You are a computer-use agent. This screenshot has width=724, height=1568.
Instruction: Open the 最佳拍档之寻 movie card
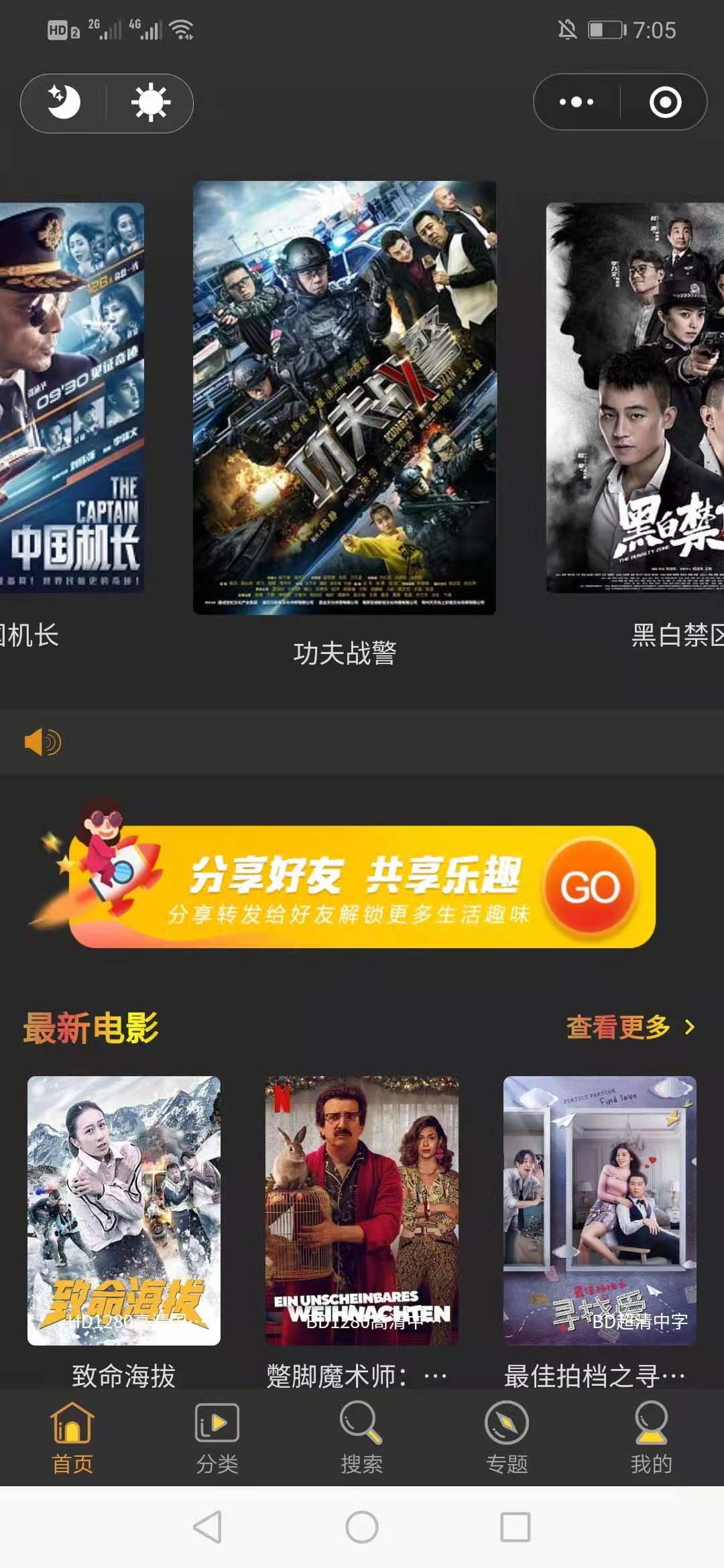pos(599,1211)
